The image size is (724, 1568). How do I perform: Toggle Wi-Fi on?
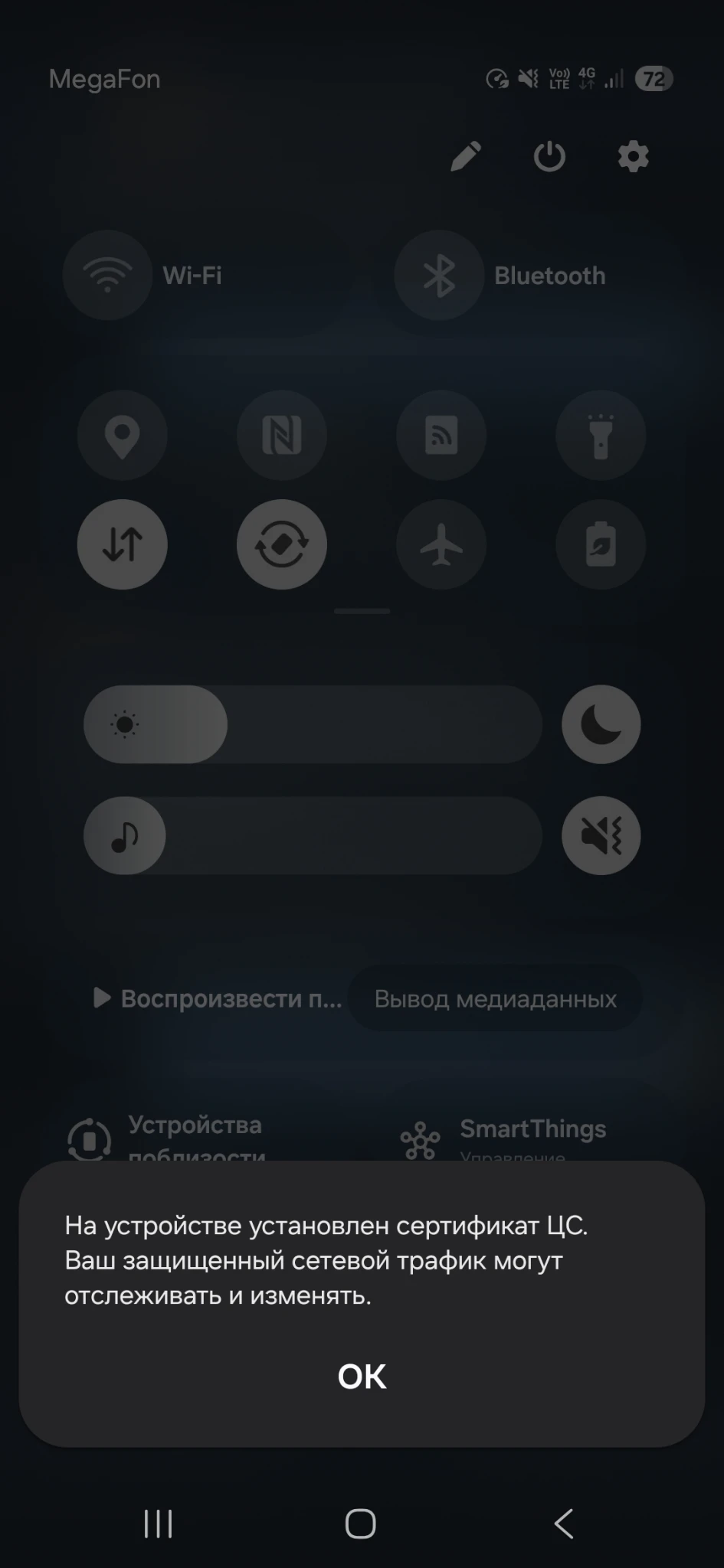107,275
